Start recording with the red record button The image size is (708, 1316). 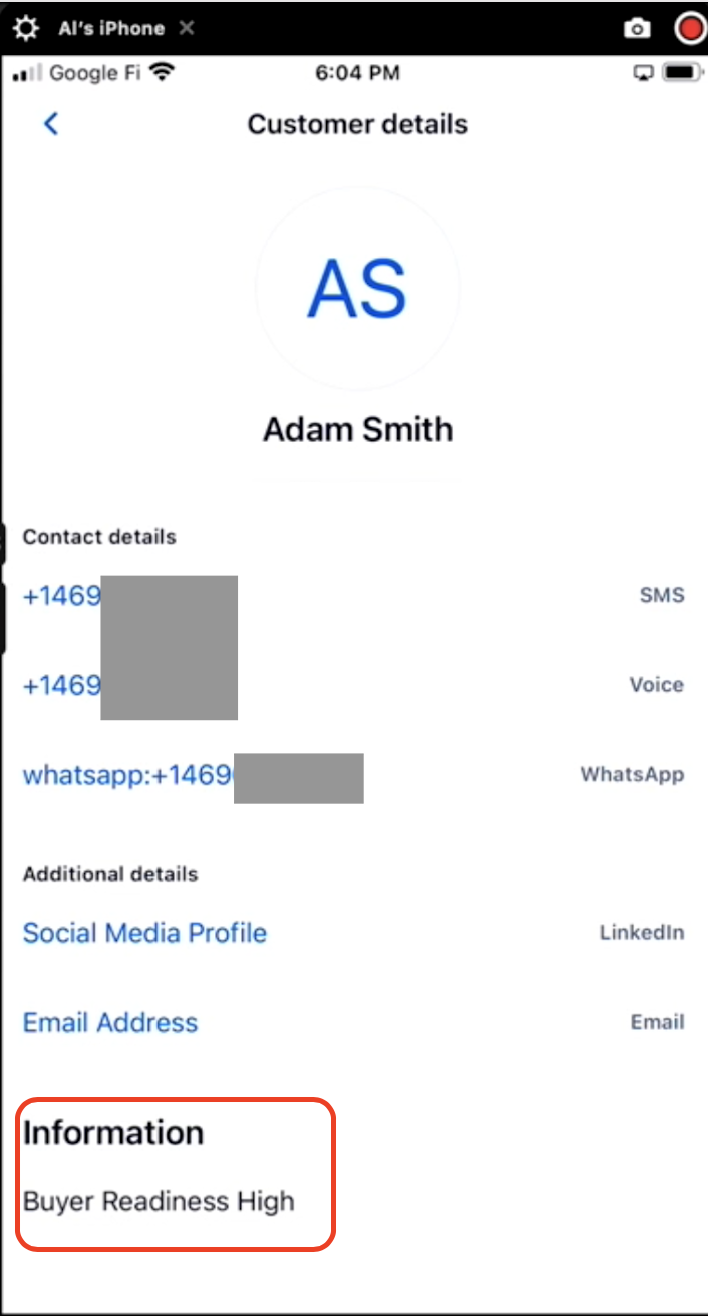[x=690, y=28]
